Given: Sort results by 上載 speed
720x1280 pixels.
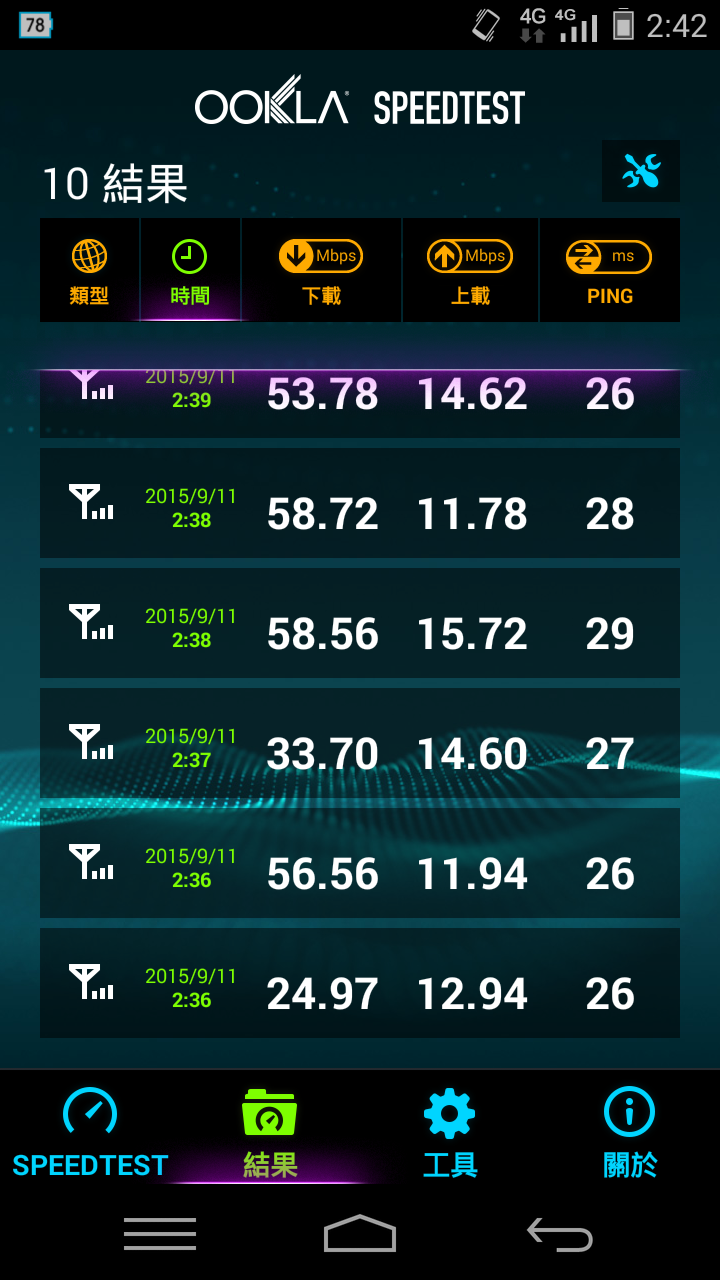Looking at the screenshot, I should click(x=470, y=271).
